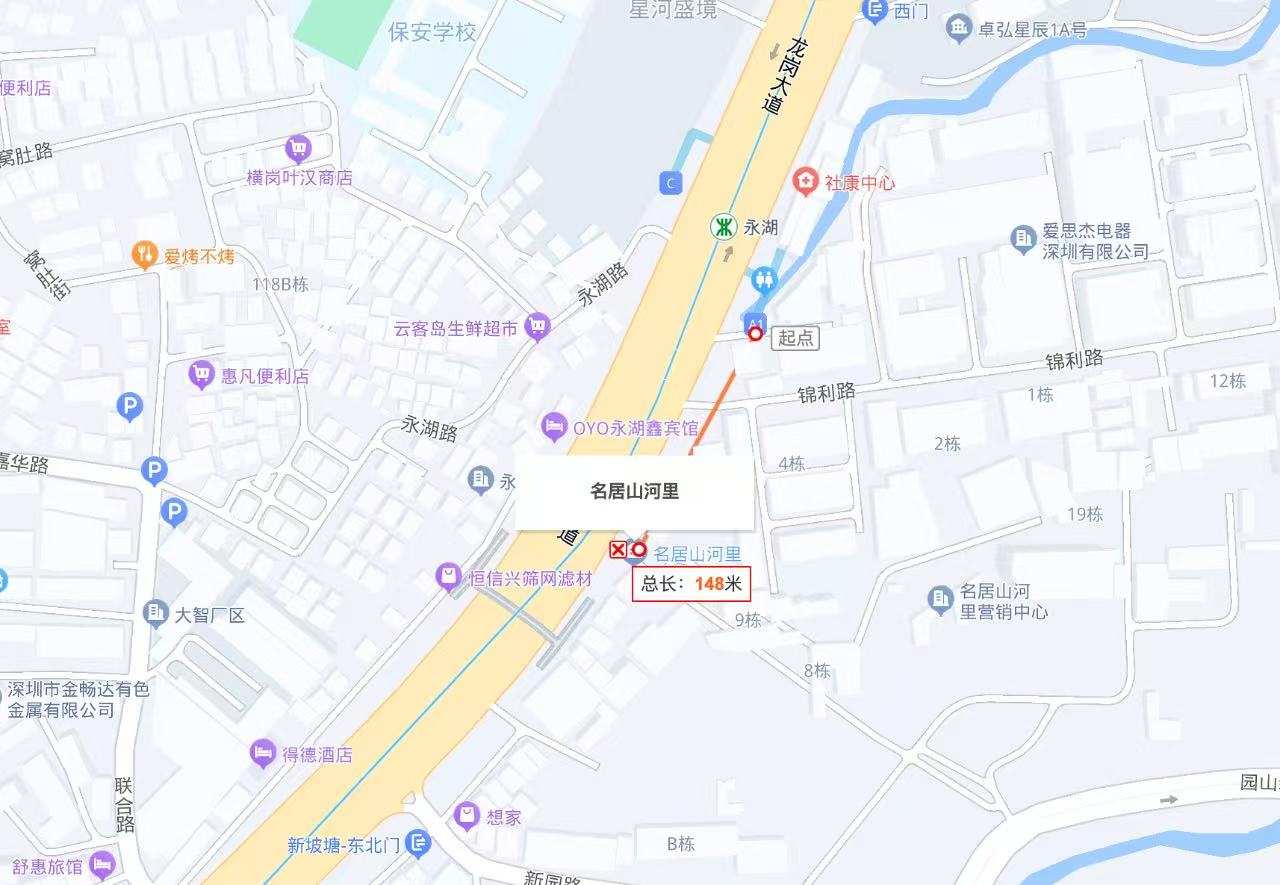1280x885 pixels.
Task: Open the 恒信兴筛网滤材 marker
Action: (x=449, y=577)
